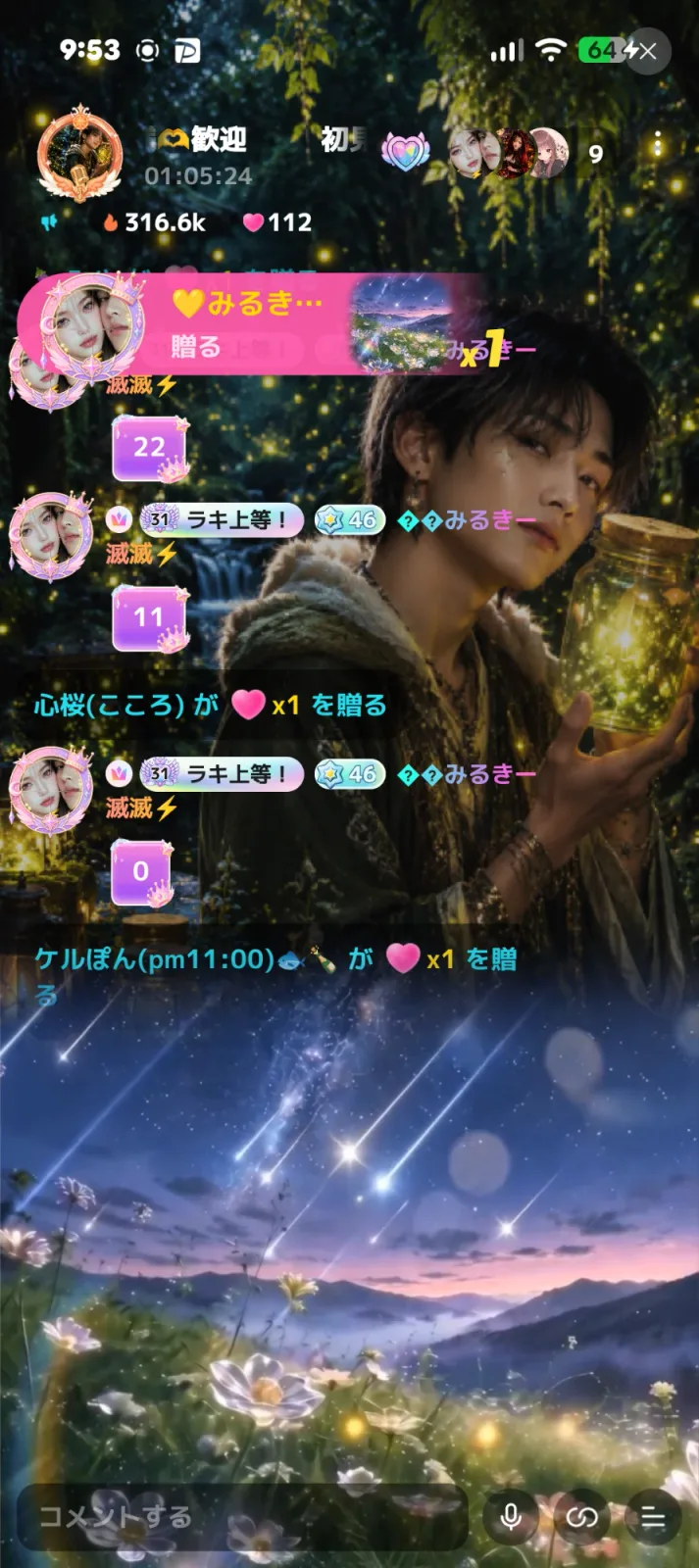Tap the pink gift banner from みるき
Screen dimensions: 699x1568
pos(250,324)
